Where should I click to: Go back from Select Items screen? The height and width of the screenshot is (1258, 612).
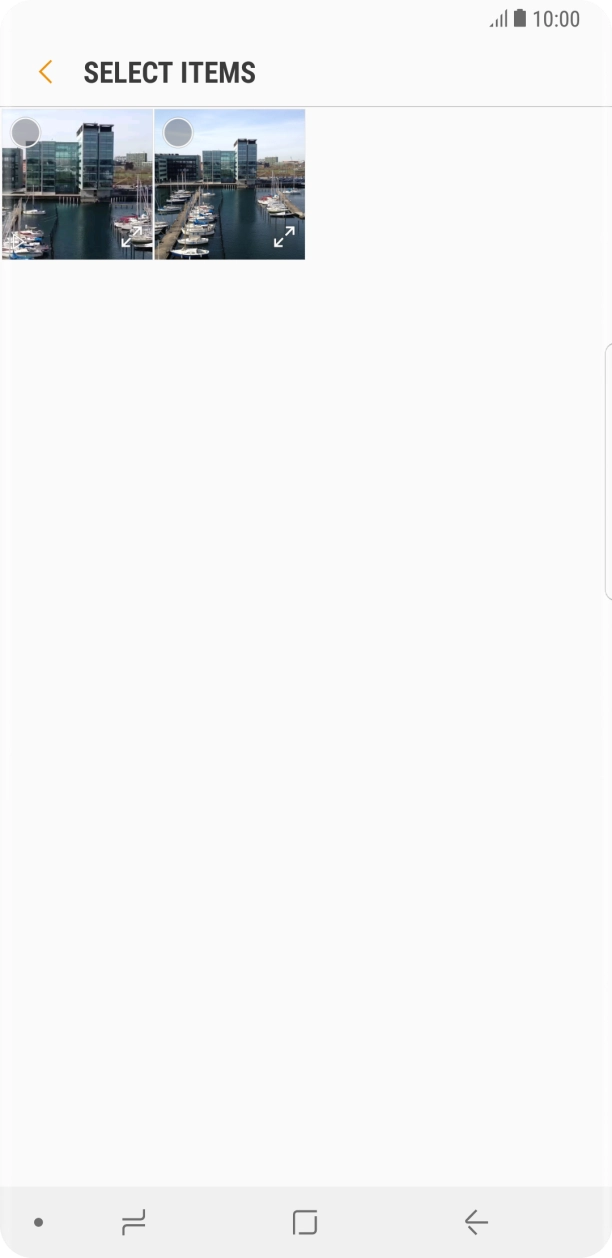45,72
